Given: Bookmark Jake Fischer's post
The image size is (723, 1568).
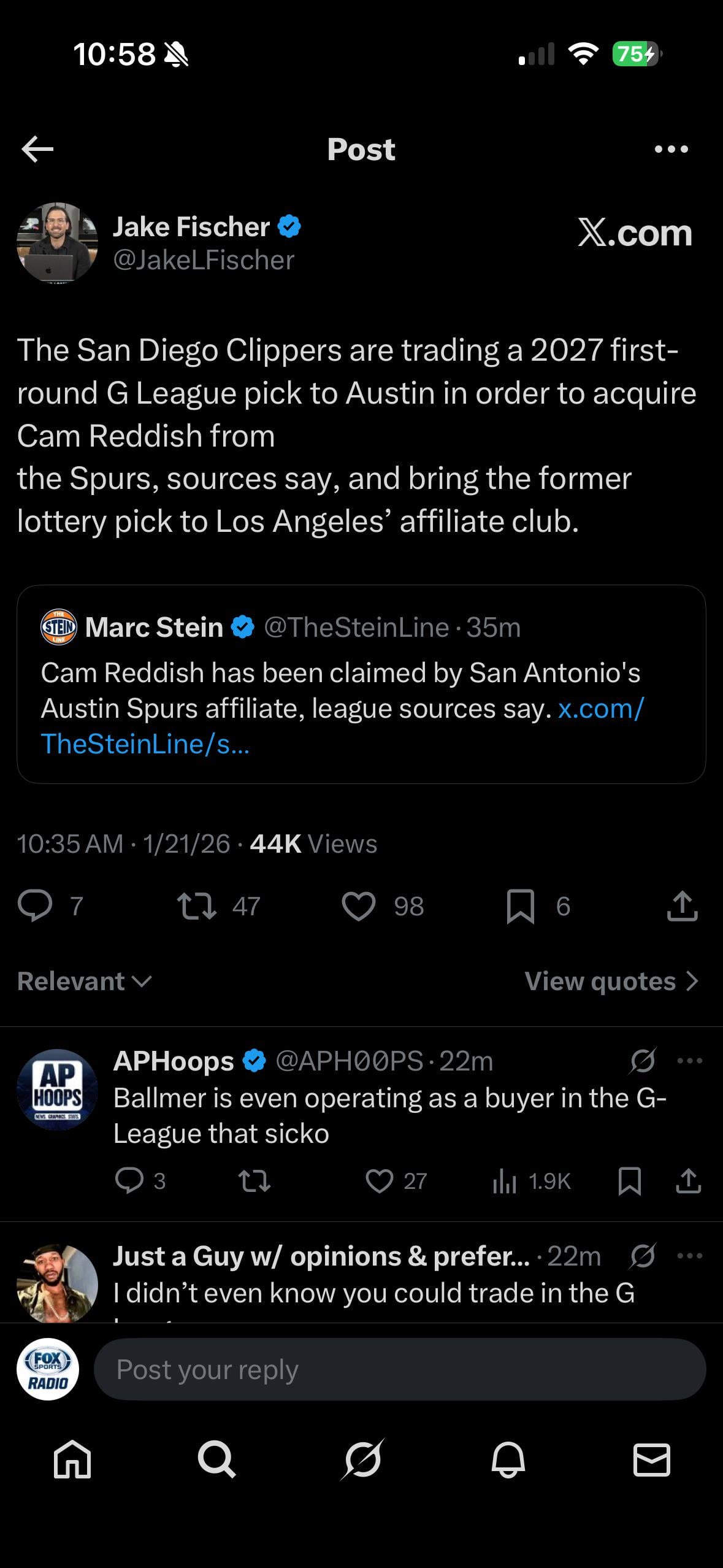Looking at the screenshot, I should [521, 906].
